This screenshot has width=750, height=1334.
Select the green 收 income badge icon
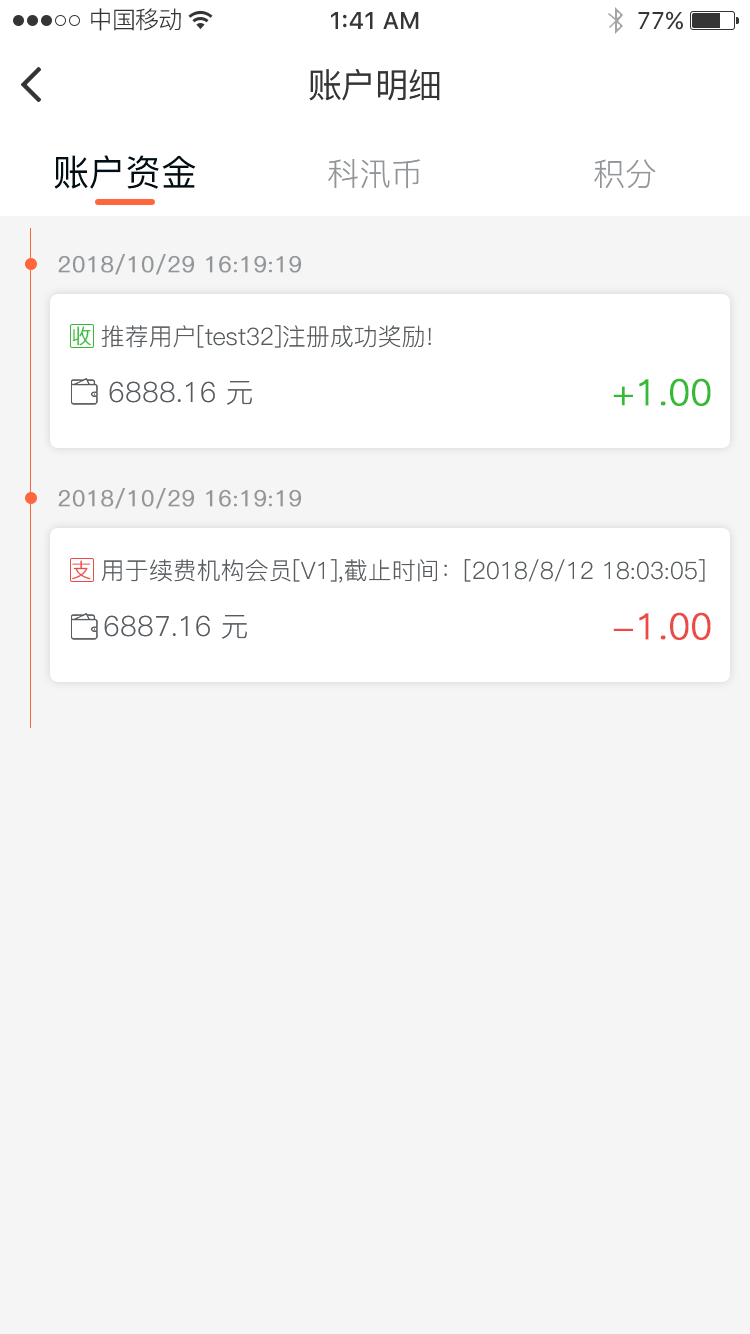pos(83,337)
